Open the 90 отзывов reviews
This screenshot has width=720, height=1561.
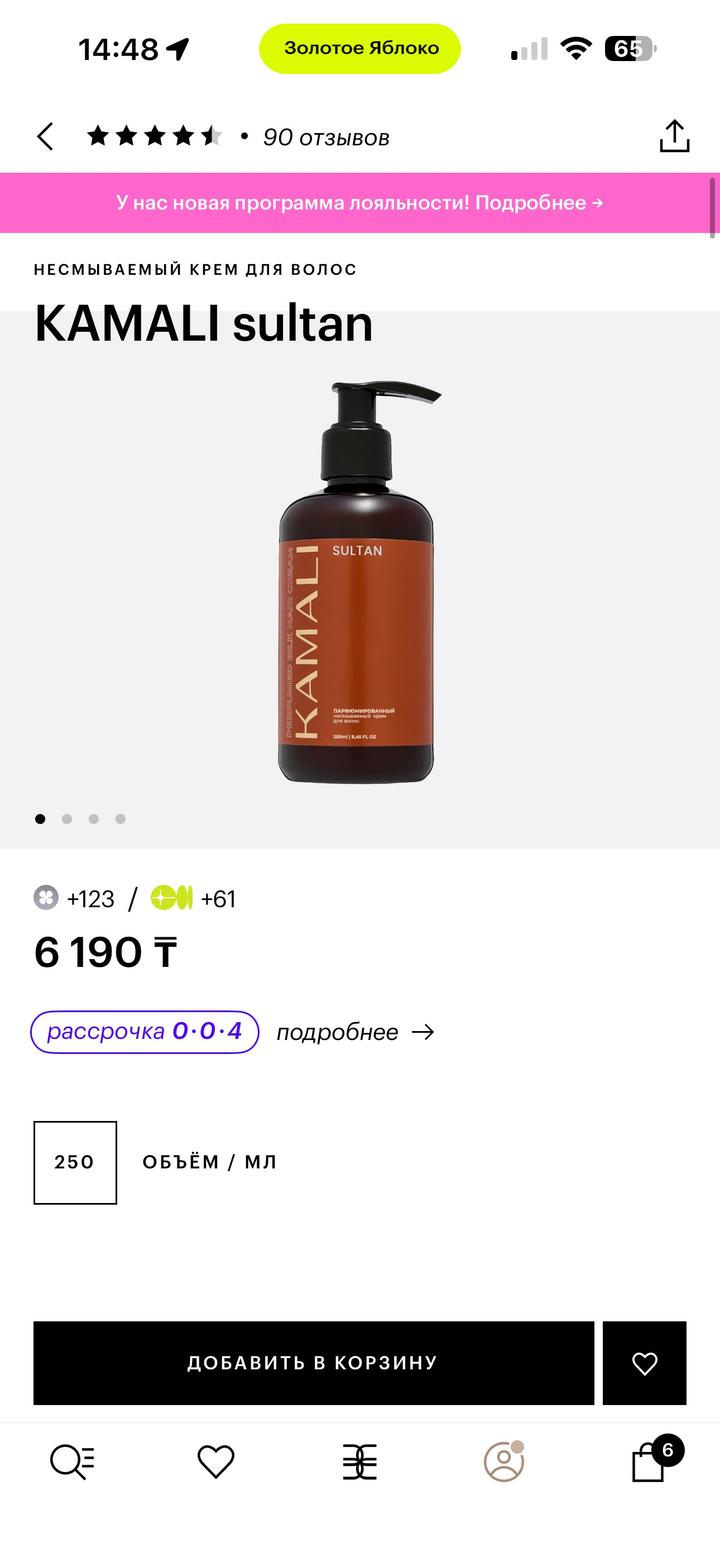[326, 138]
